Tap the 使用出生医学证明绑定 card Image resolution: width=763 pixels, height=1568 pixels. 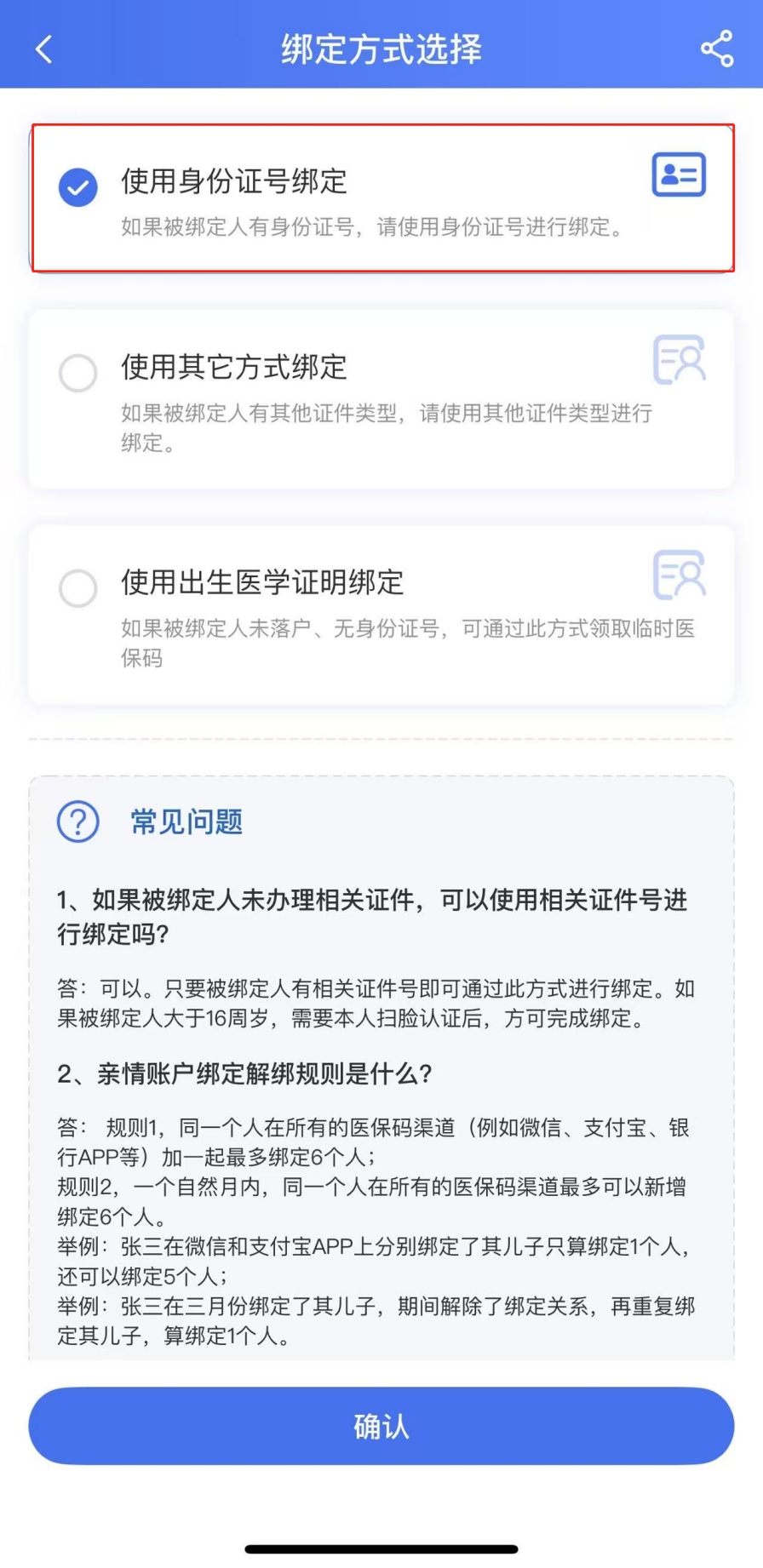(381, 611)
